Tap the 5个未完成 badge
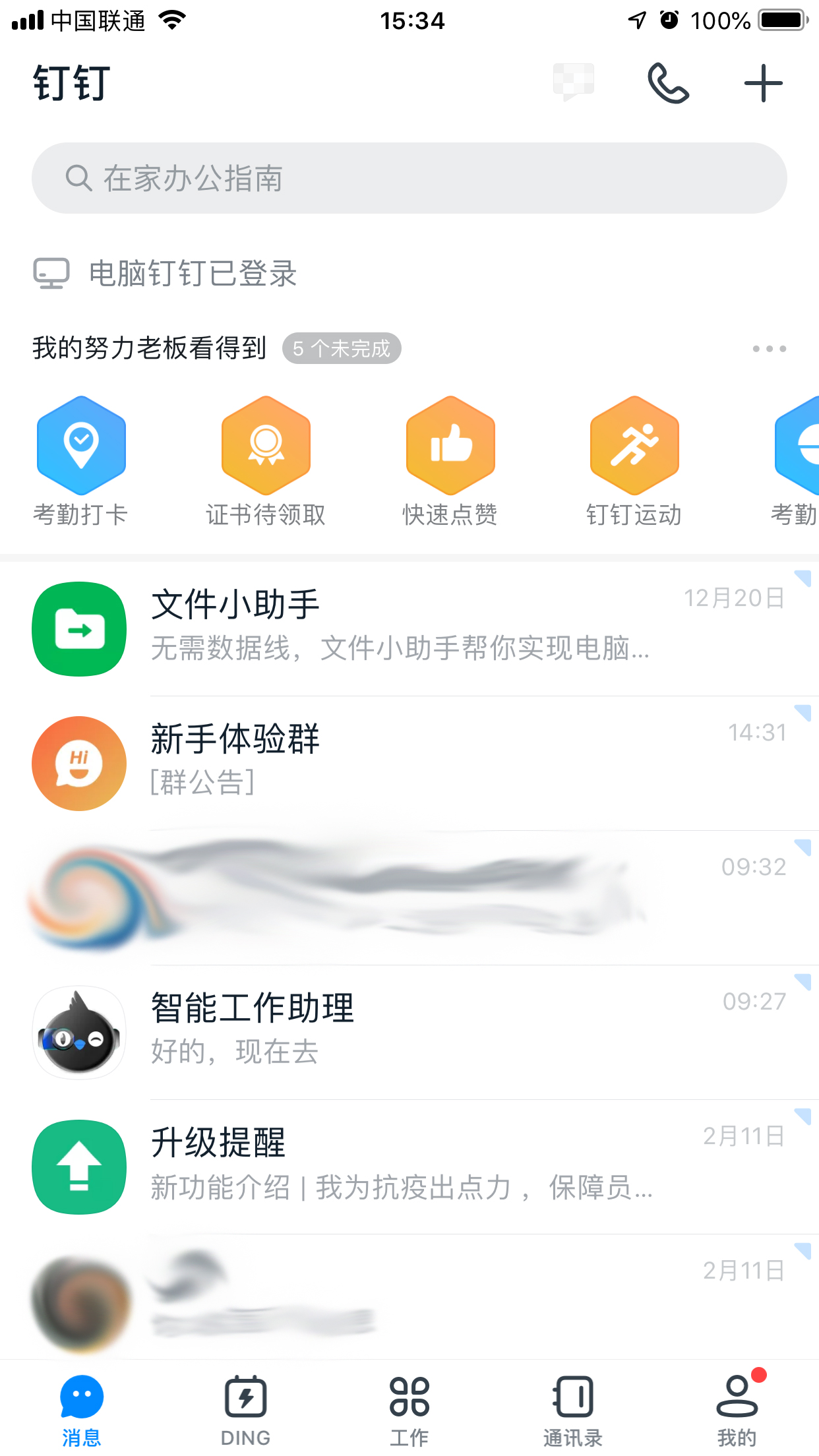Viewport: 819px width, 1456px height. tap(342, 348)
